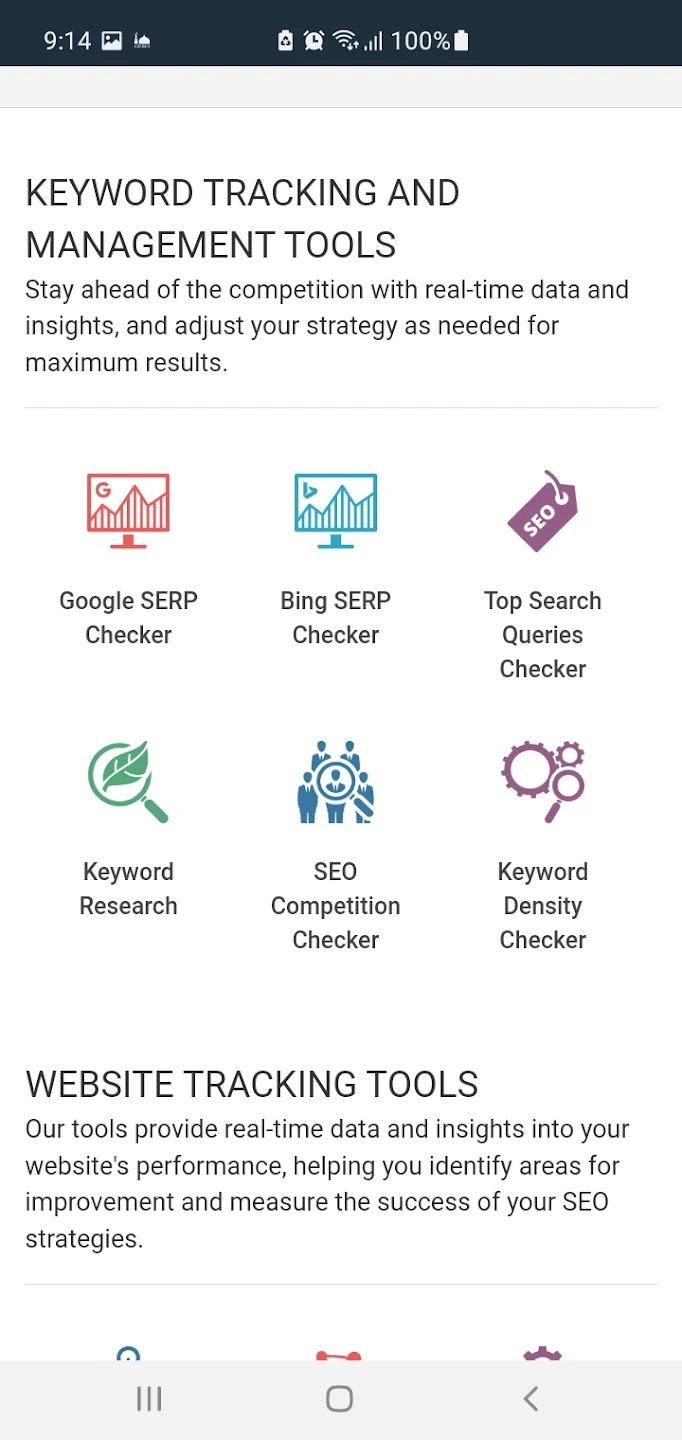This screenshot has height=1440, width=682.
Task: Open the Bing SERP Checker tool
Action: (x=335, y=559)
